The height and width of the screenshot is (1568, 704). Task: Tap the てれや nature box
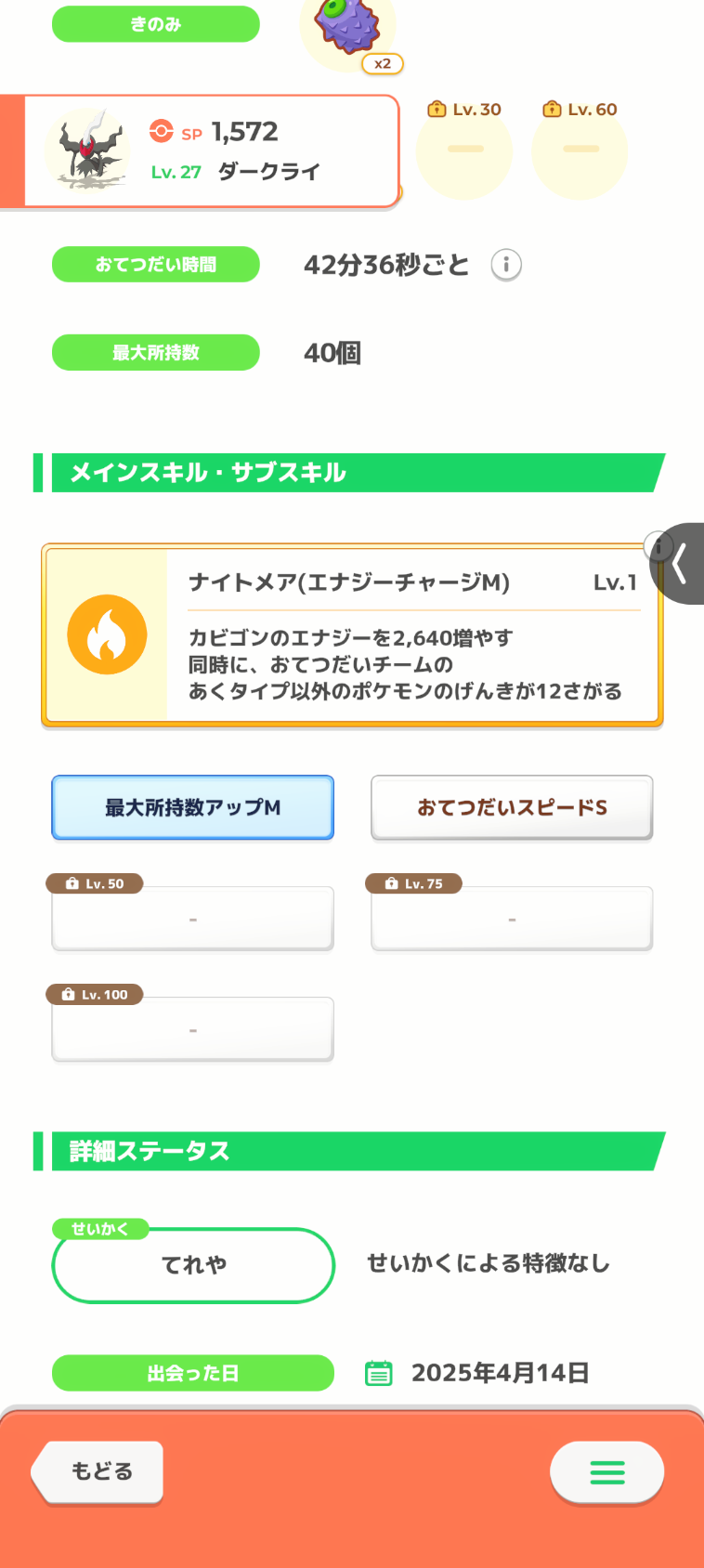(193, 1264)
